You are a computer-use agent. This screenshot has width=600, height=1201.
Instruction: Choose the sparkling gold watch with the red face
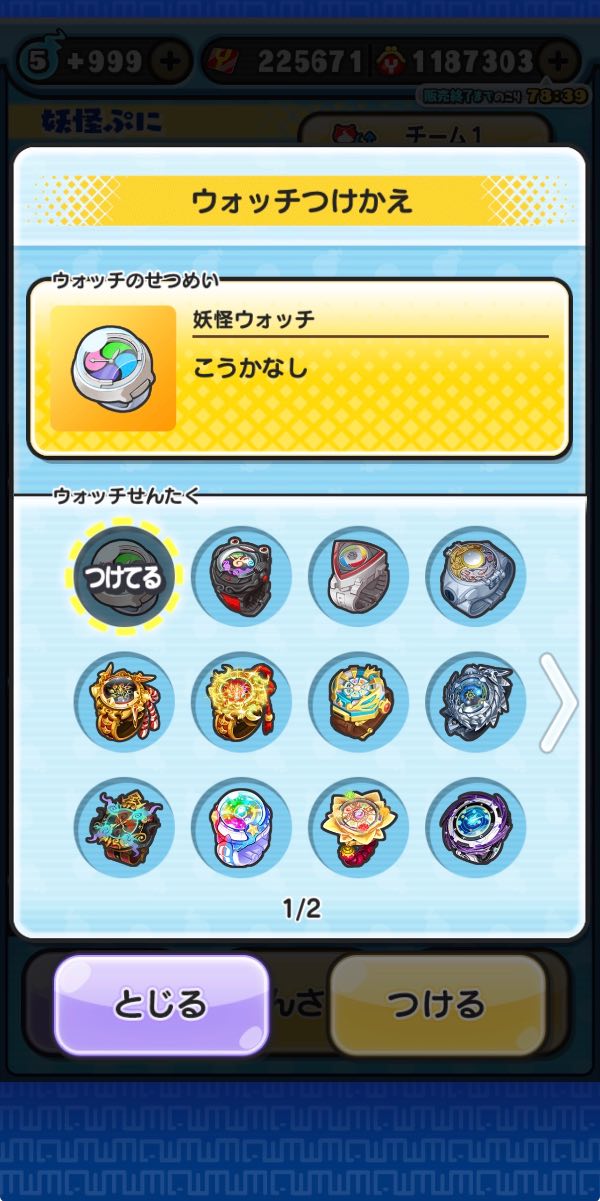[x=241, y=702]
